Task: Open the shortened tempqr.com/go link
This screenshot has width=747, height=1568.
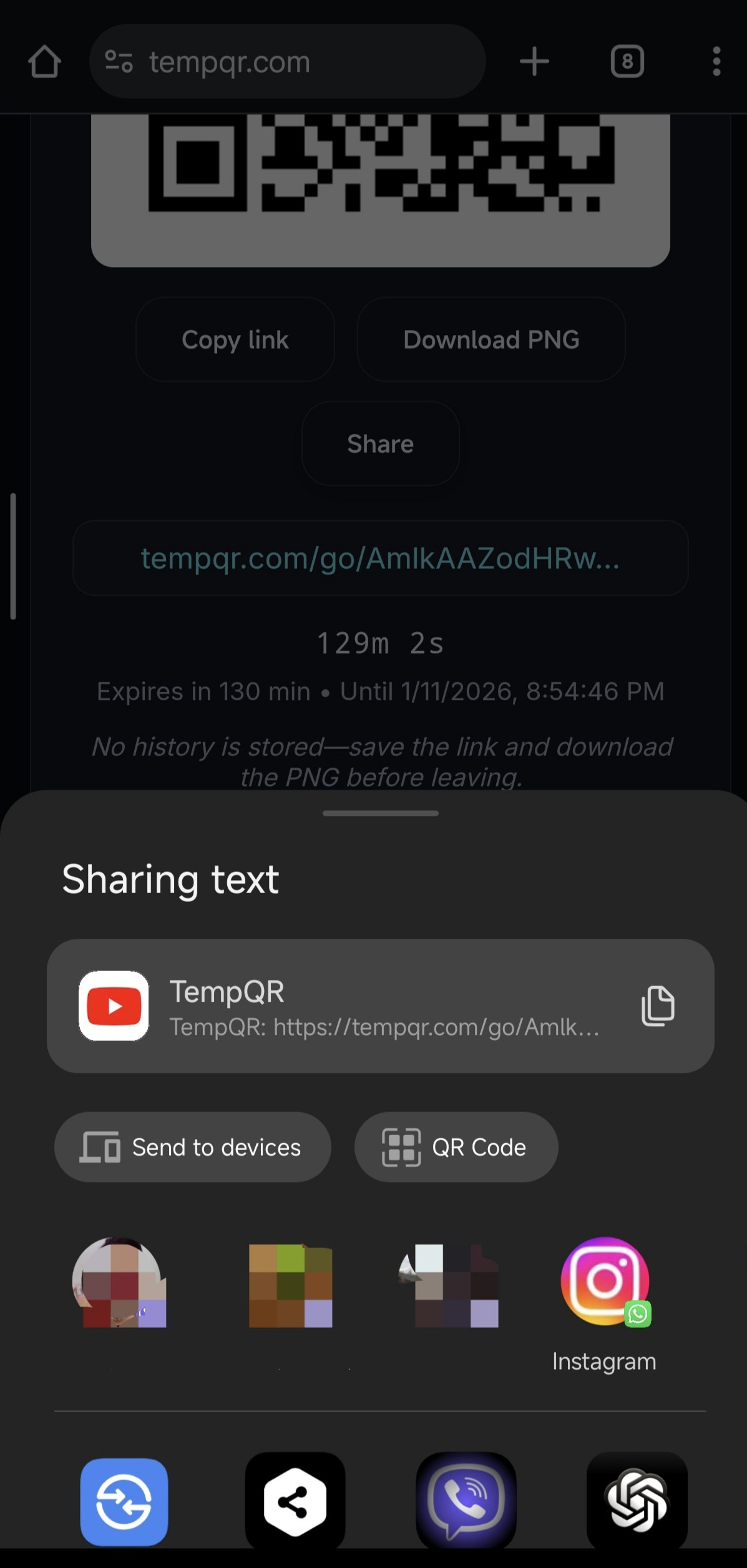Action: coord(379,559)
